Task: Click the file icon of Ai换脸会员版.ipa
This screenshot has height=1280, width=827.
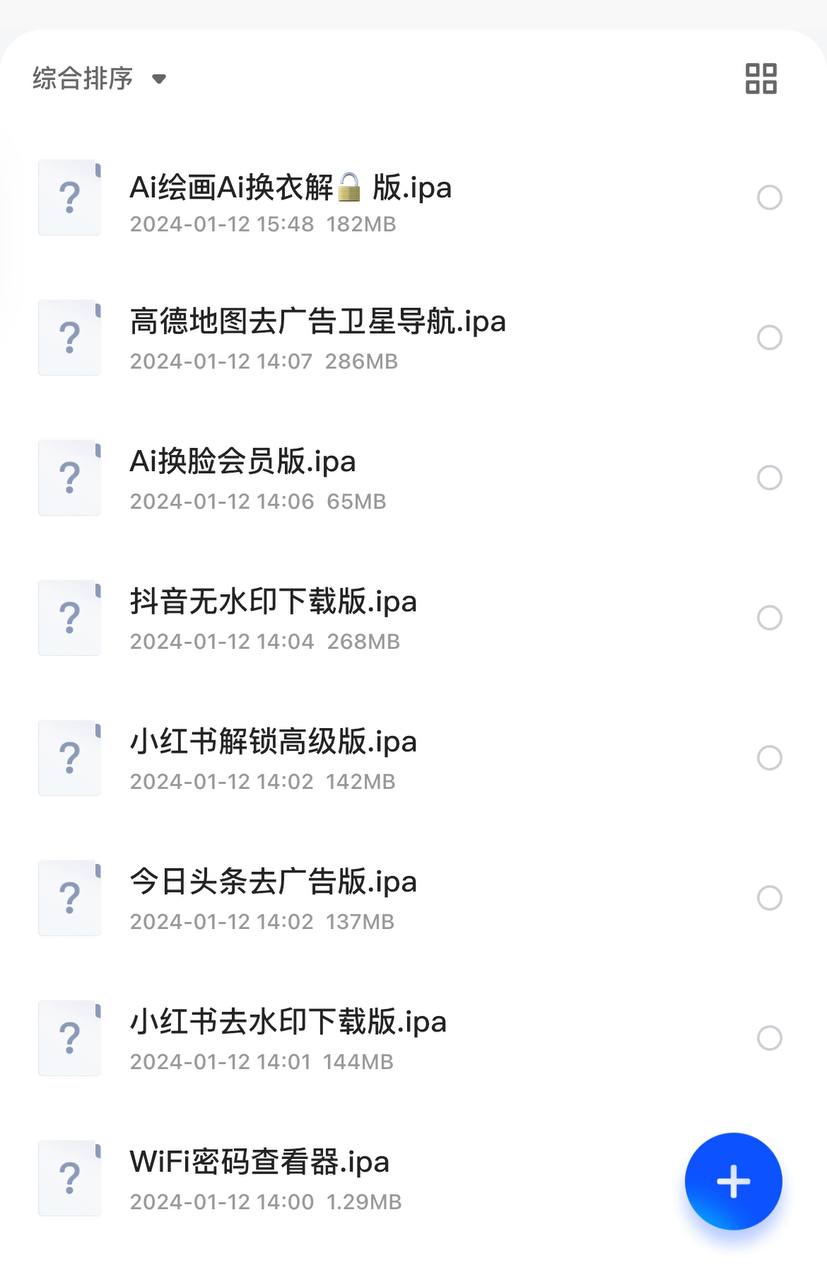Action: [x=69, y=477]
